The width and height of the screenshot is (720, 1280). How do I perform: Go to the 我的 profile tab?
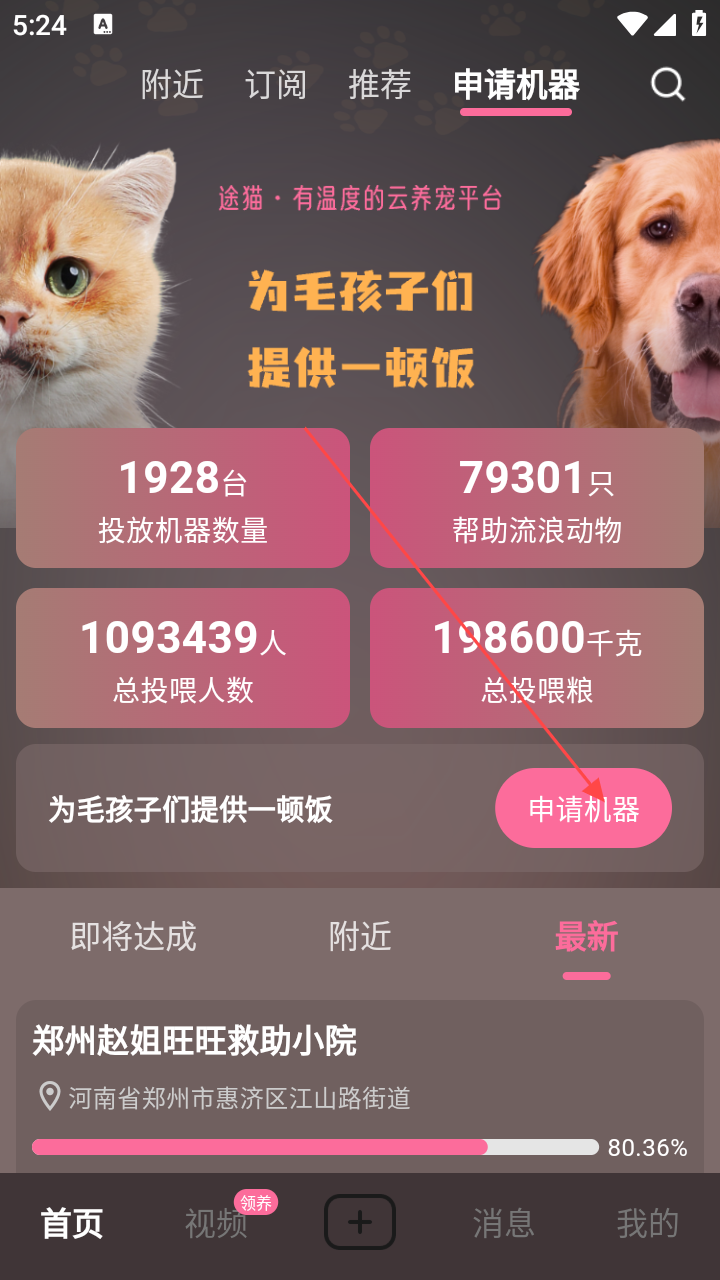click(647, 1223)
